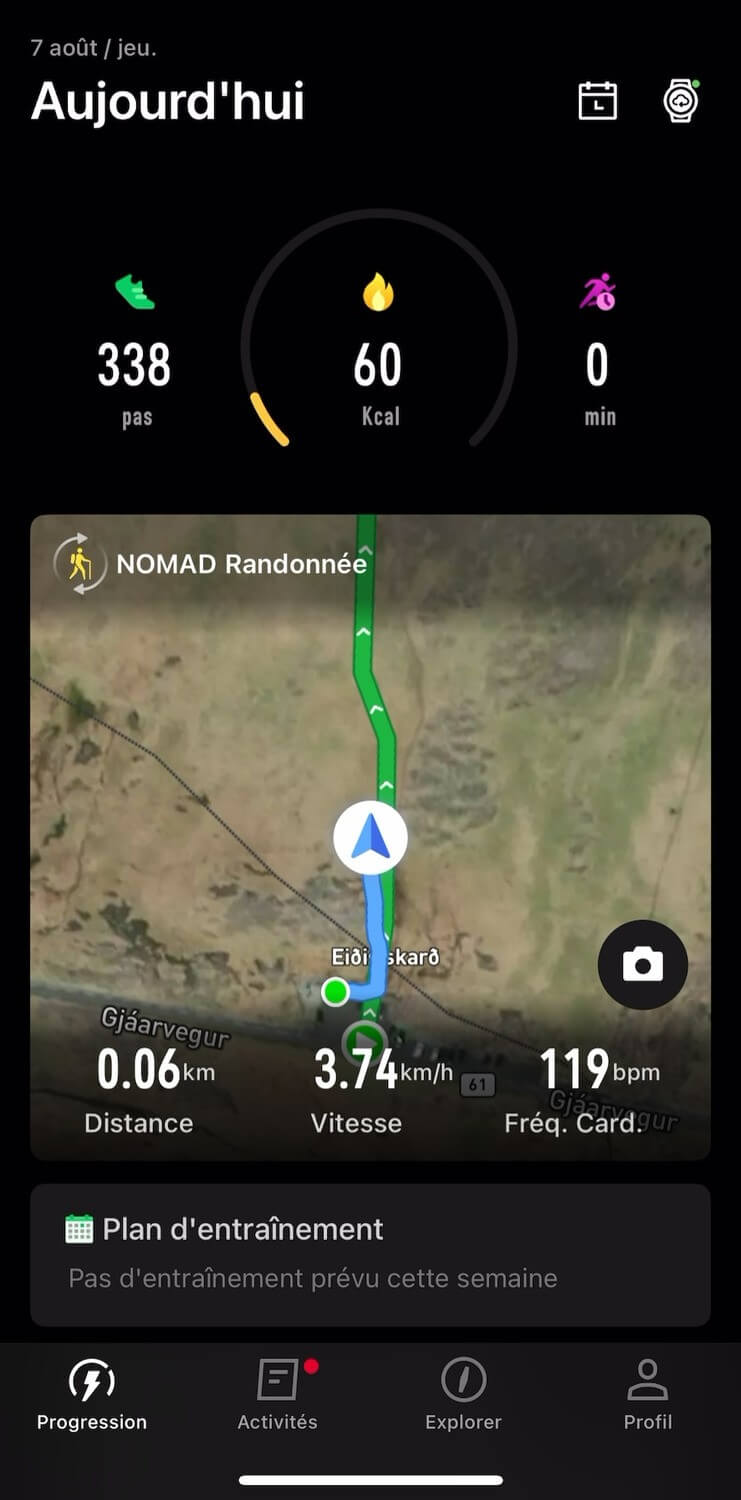Open the Profil tab

(648, 1395)
